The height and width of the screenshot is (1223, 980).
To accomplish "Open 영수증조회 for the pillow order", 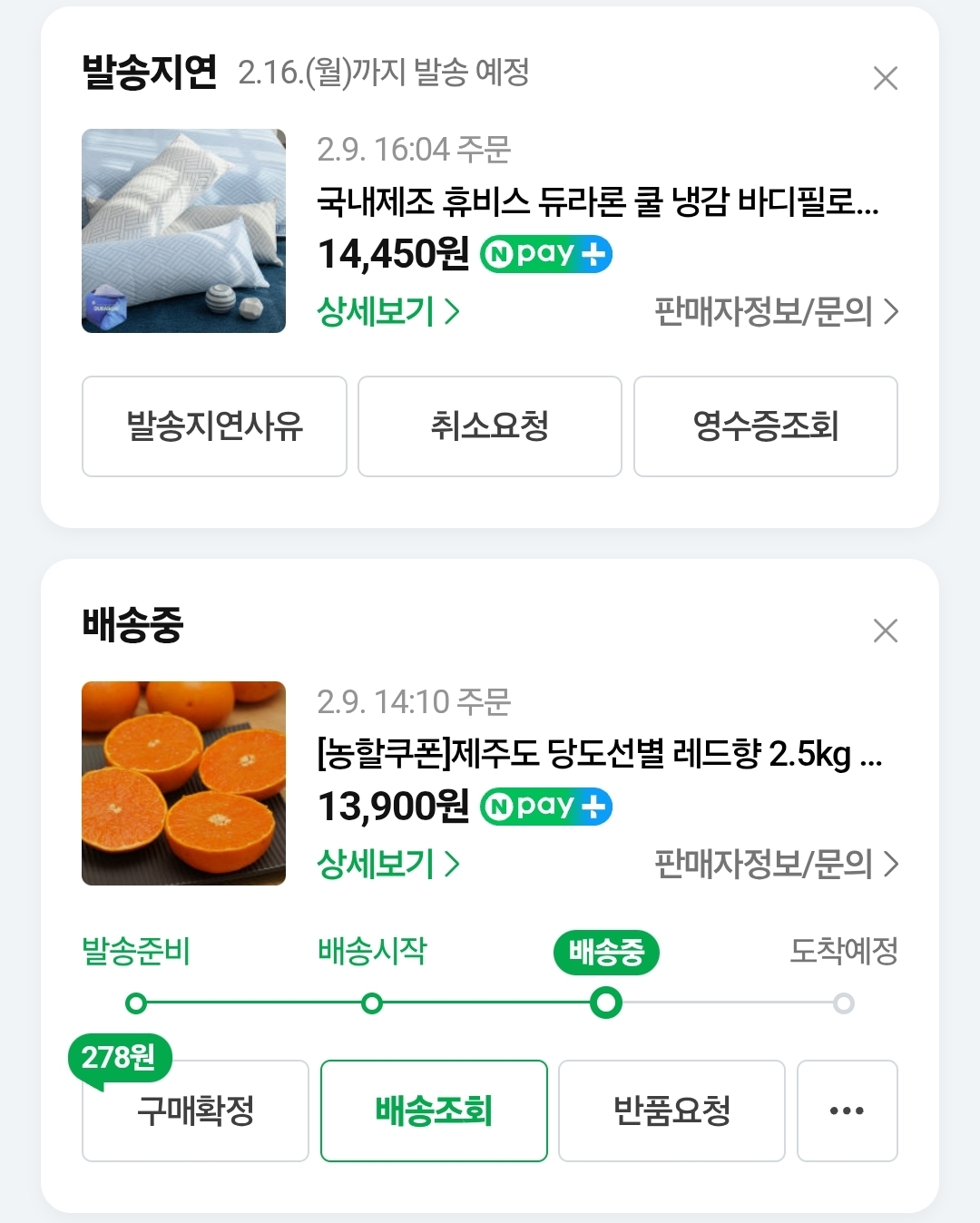I will pyautogui.click(x=765, y=426).
